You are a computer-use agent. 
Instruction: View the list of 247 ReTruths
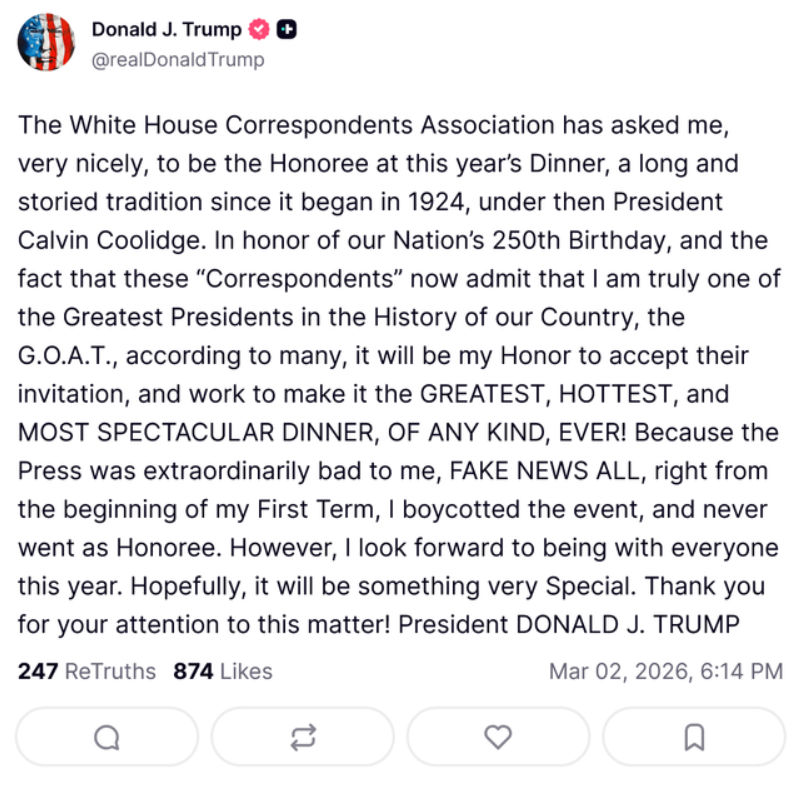pos(87,671)
